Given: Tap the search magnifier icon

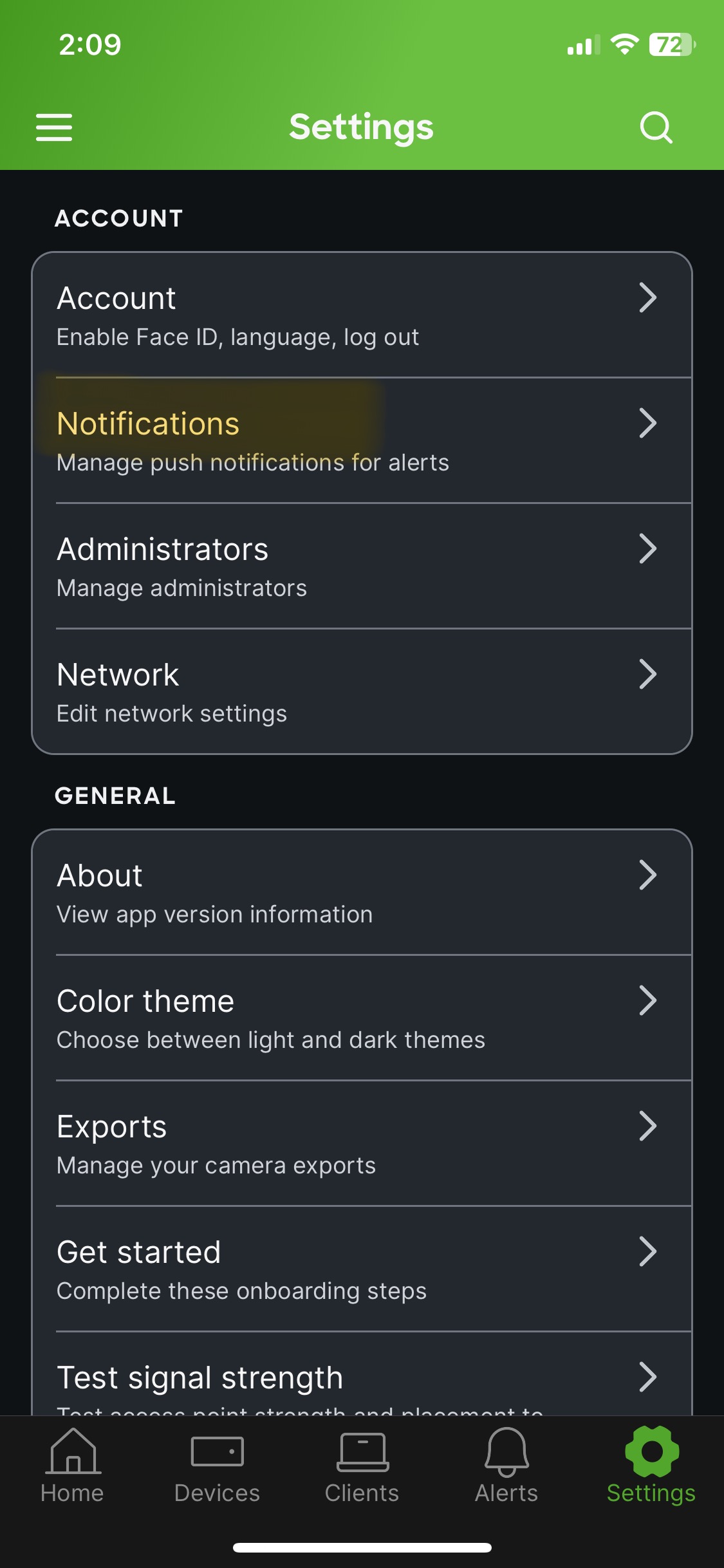Looking at the screenshot, I should pos(656,127).
